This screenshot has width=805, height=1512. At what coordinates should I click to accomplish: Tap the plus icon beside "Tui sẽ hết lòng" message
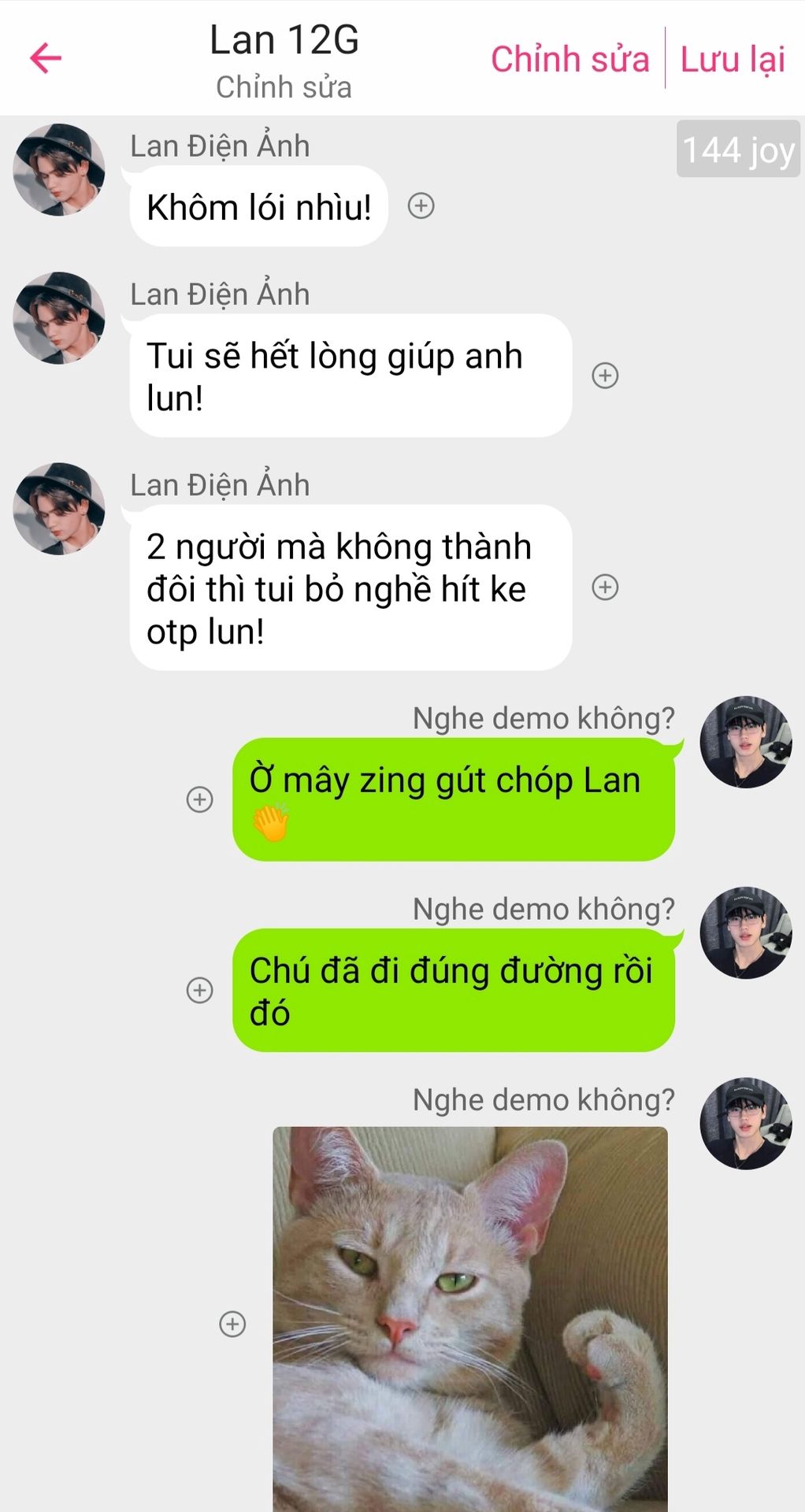[x=605, y=376]
